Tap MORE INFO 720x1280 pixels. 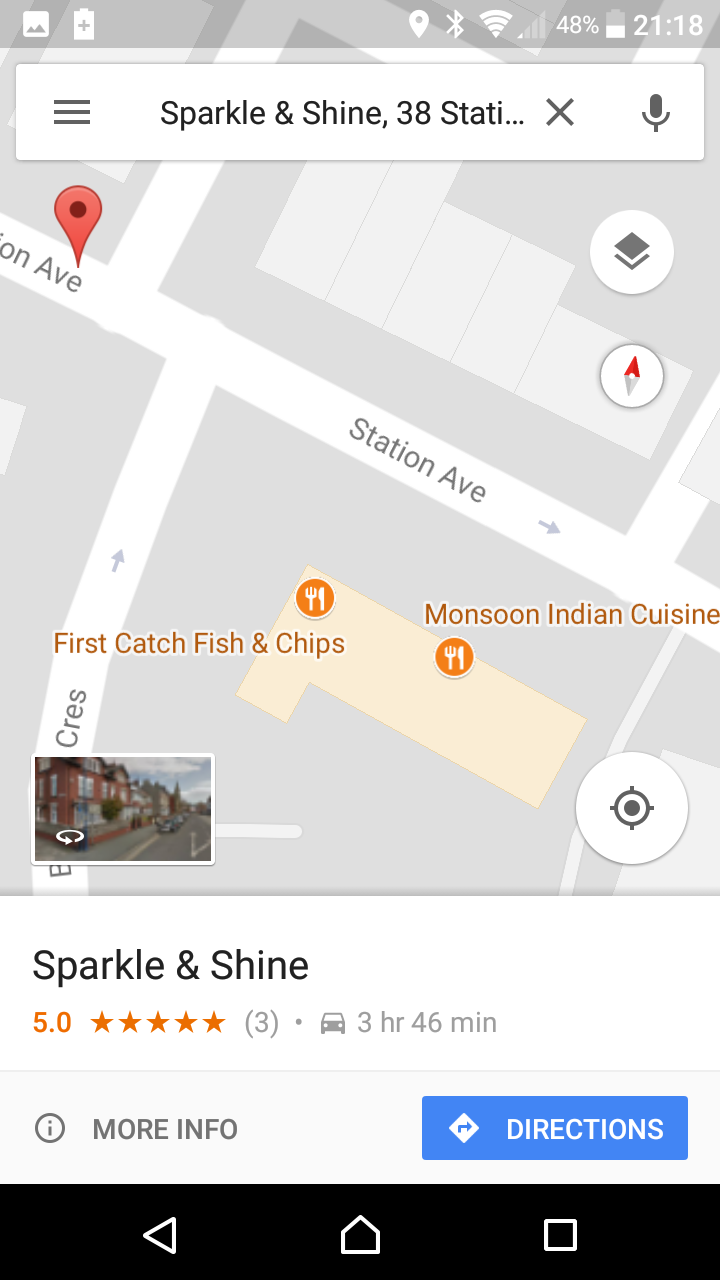tap(137, 1129)
